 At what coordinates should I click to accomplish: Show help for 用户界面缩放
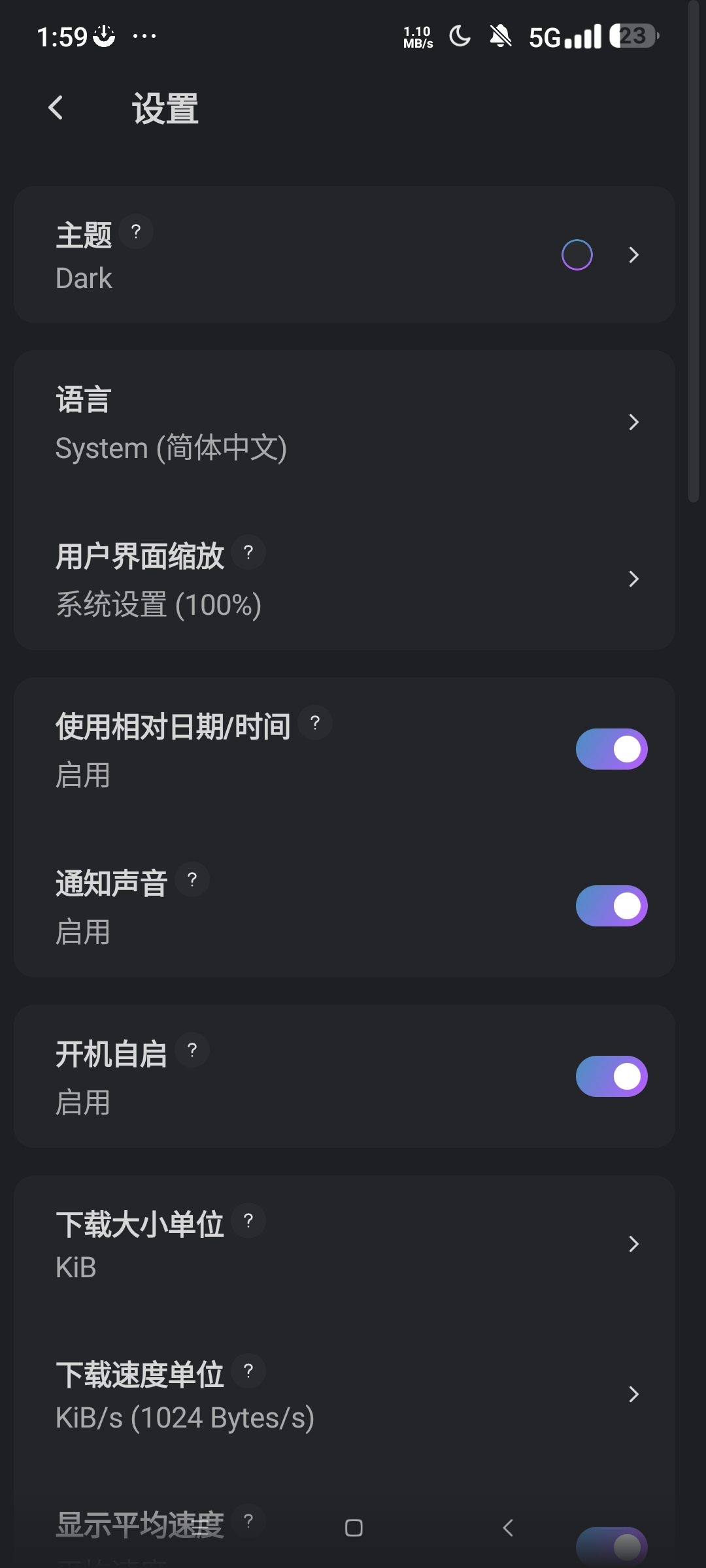pos(248,553)
